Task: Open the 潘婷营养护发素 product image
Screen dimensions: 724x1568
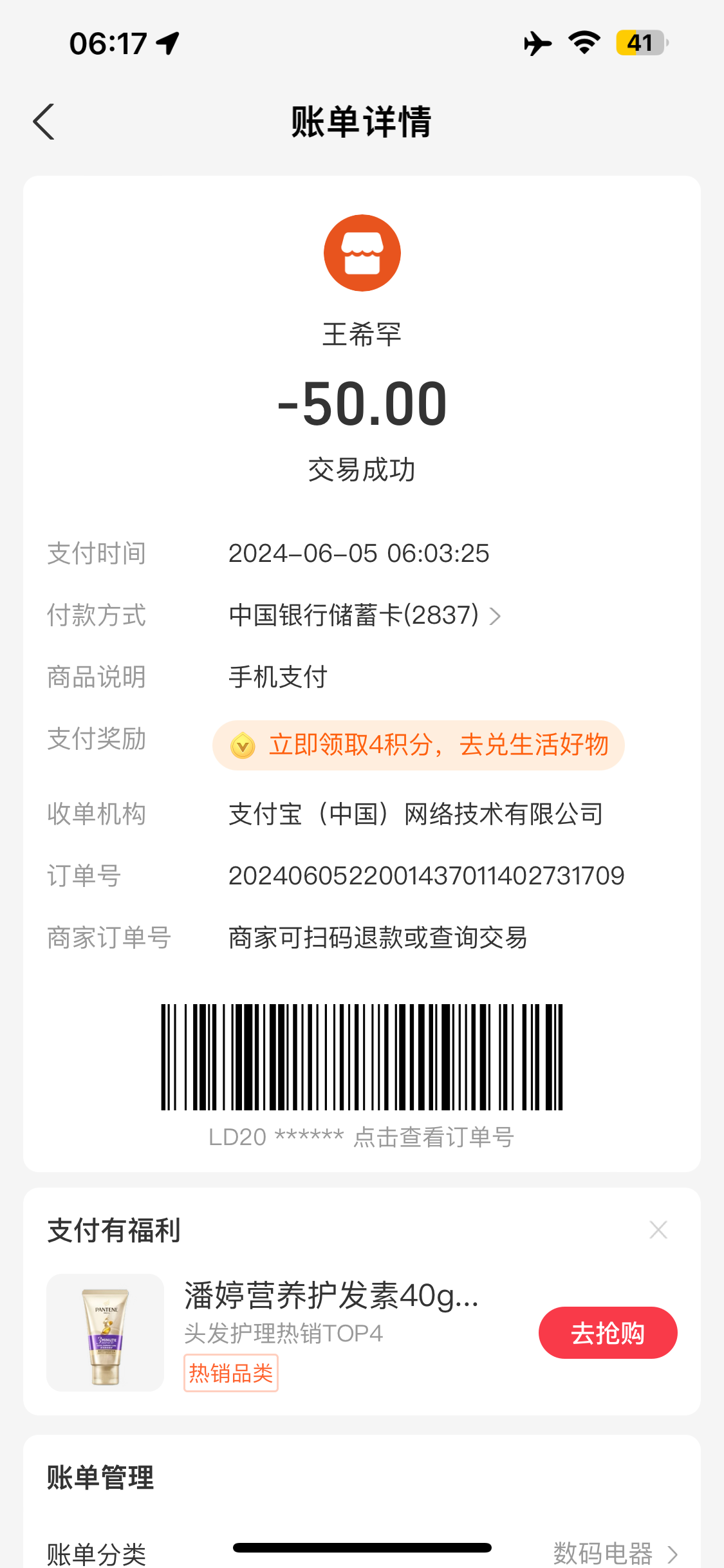Action: [106, 1332]
